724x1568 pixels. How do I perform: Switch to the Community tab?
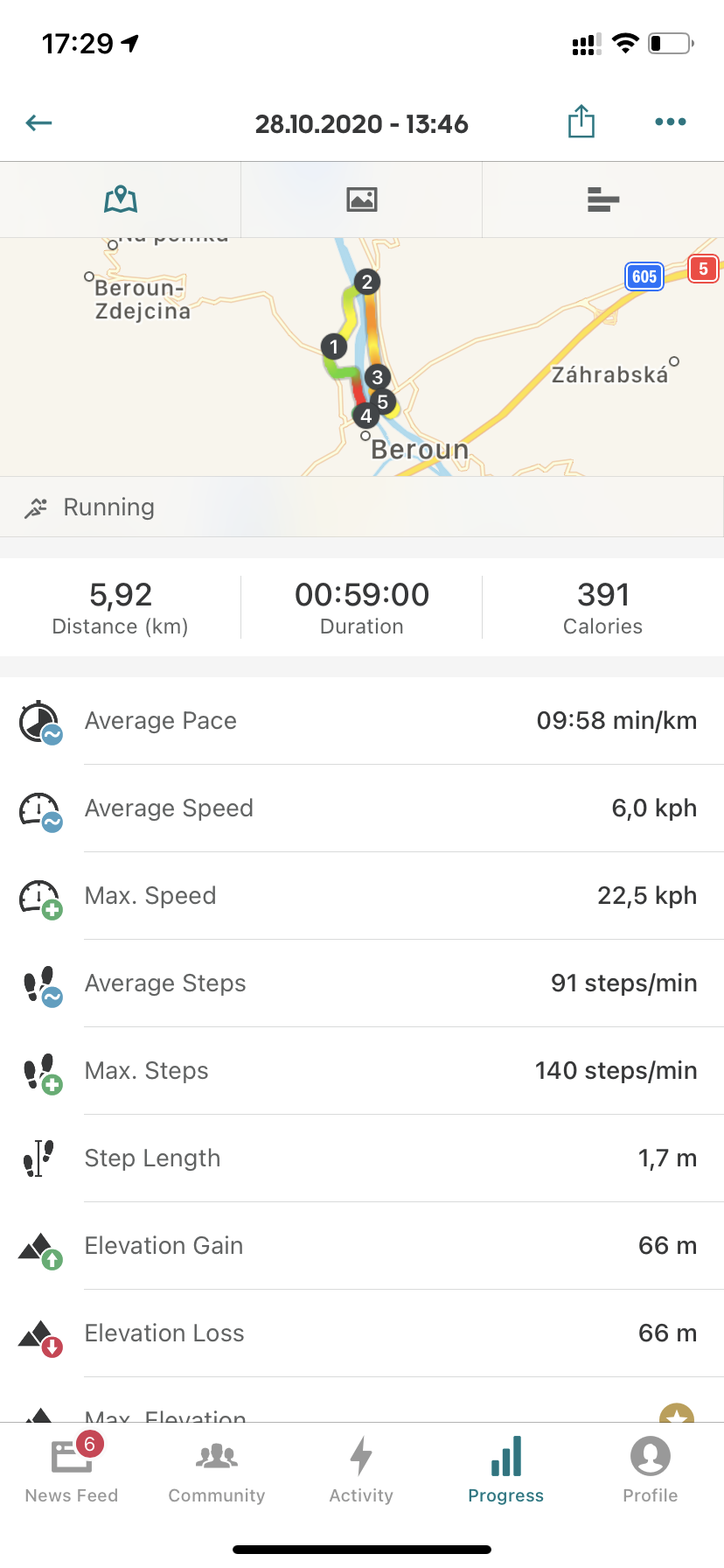pos(217,1468)
